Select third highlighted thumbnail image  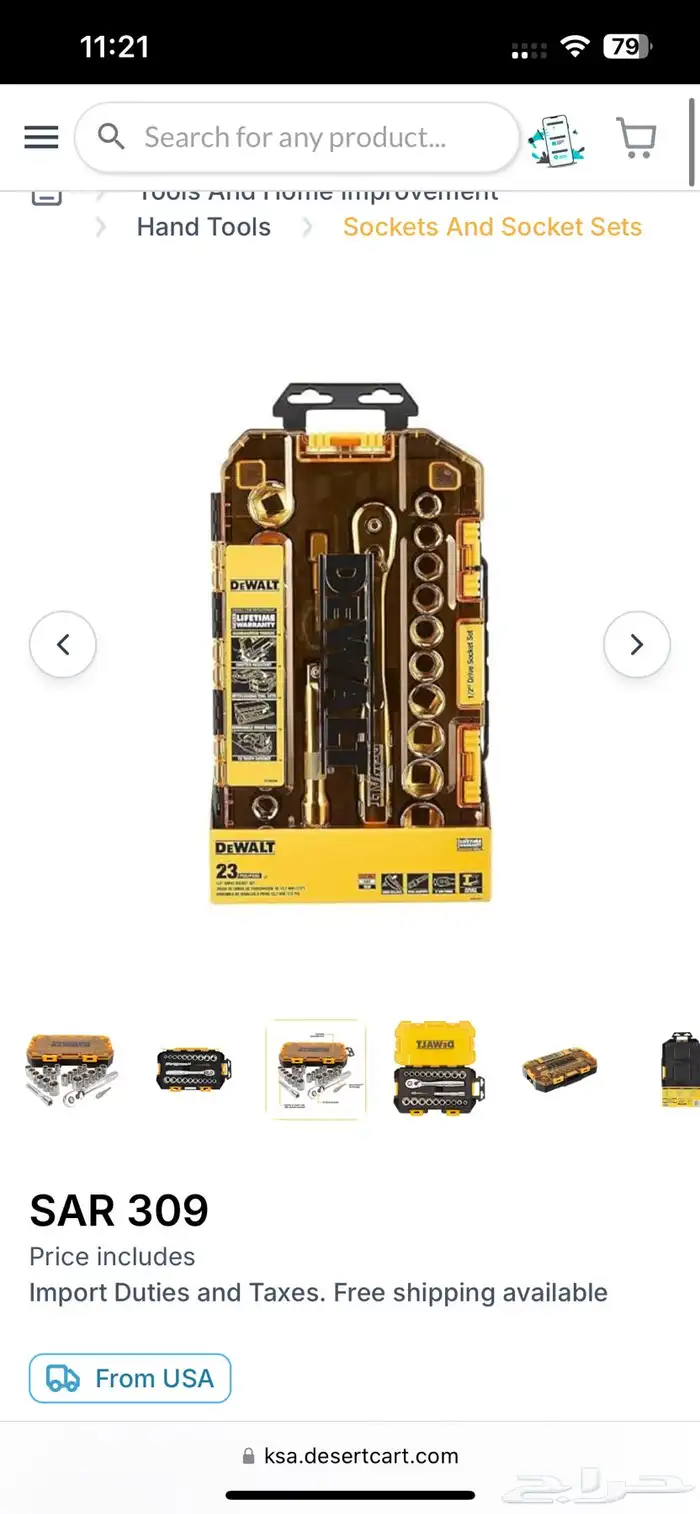[316, 1069]
